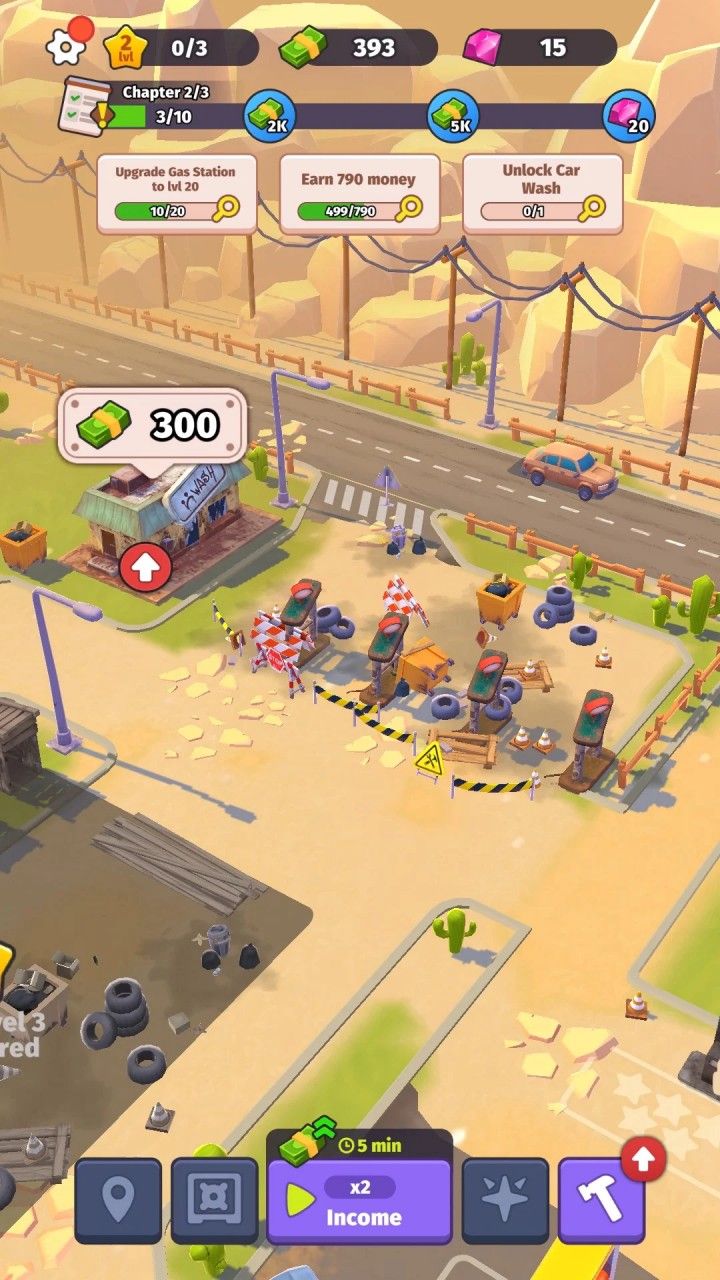The height and width of the screenshot is (1280, 720).
Task: Open the hammer build menu
Action: 601,1200
